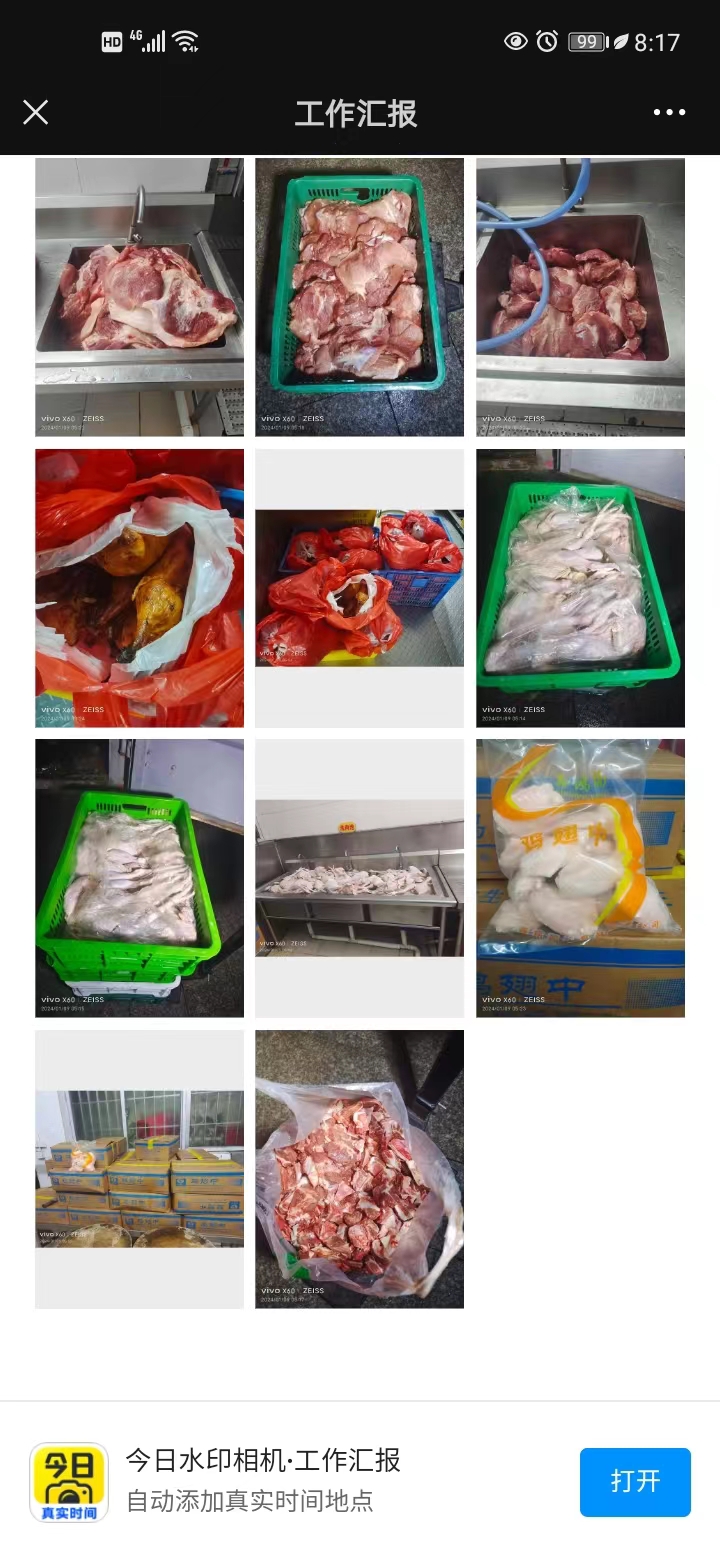Open photo of red bags in blue crate
The width and height of the screenshot is (720, 1560).
(x=359, y=588)
